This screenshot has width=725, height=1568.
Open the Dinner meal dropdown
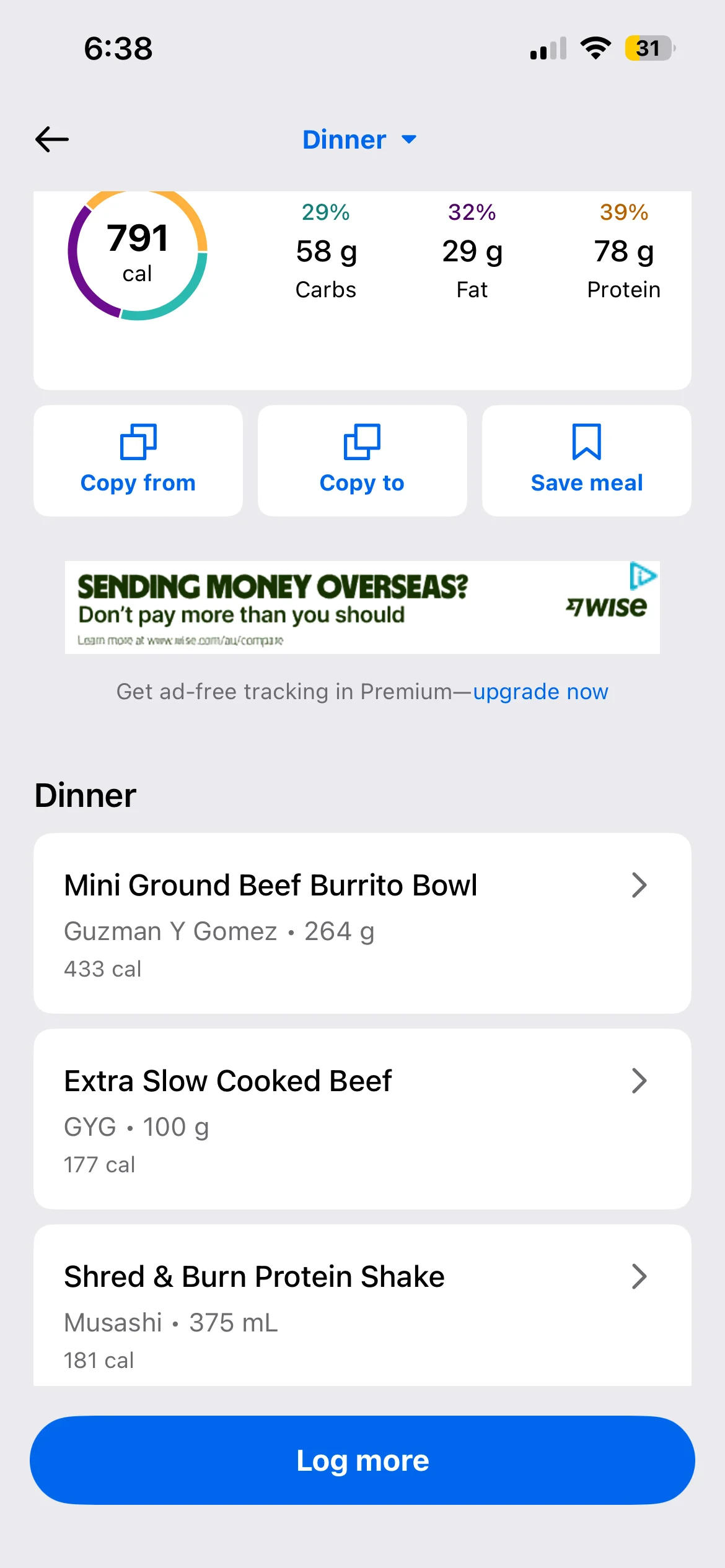tap(359, 139)
